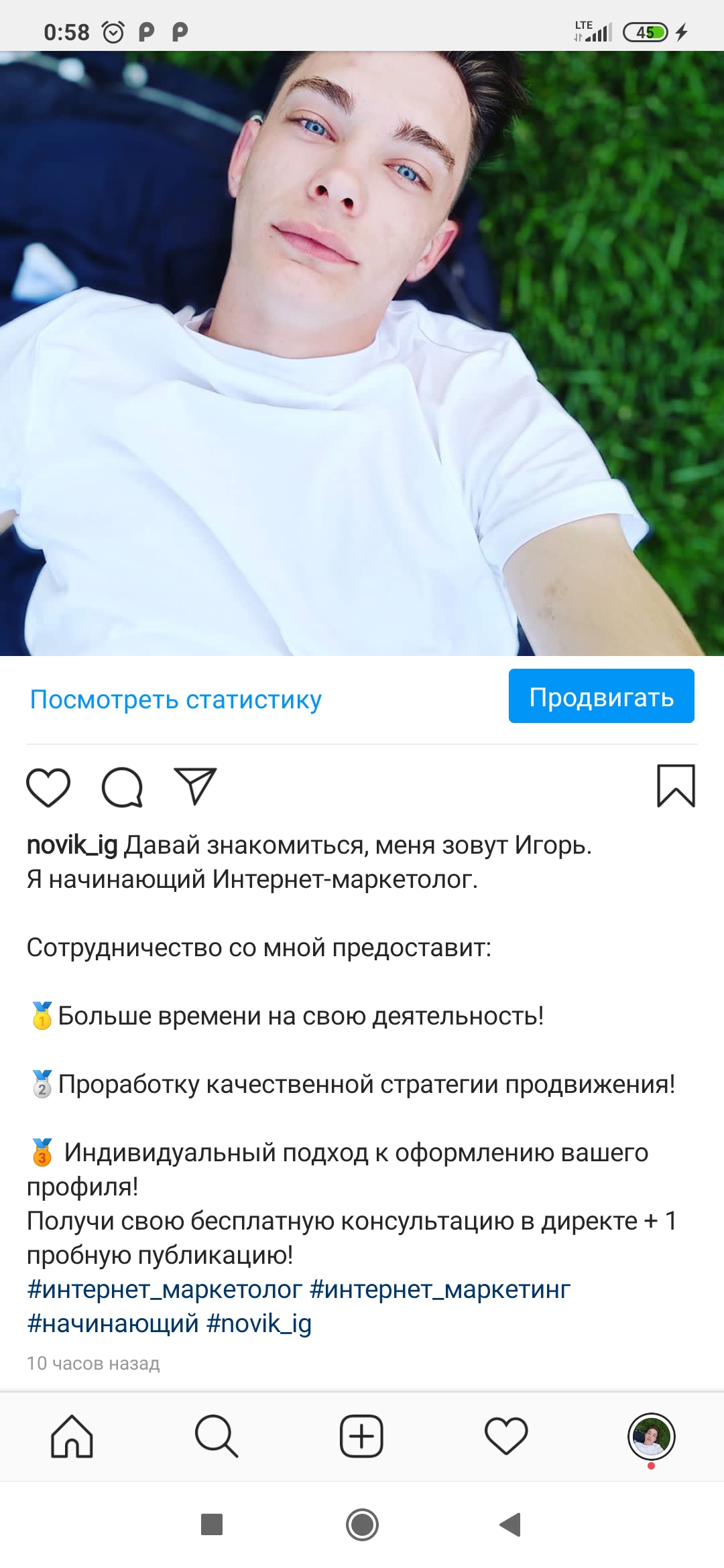Open comments on this post
724x1568 pixels.
[x=122, y=787]
